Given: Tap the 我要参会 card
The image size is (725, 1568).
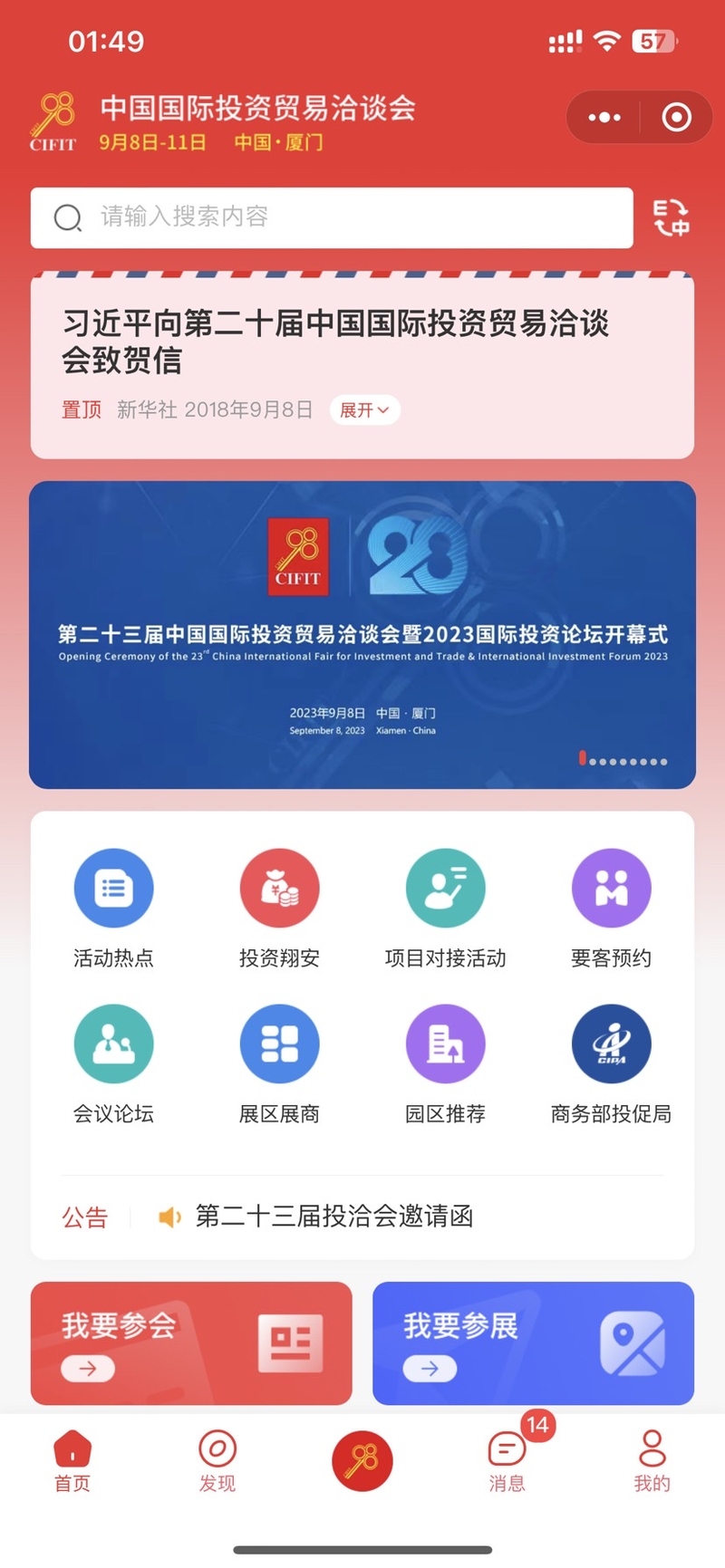Looking at the screenshot, I should point(191,1342).
